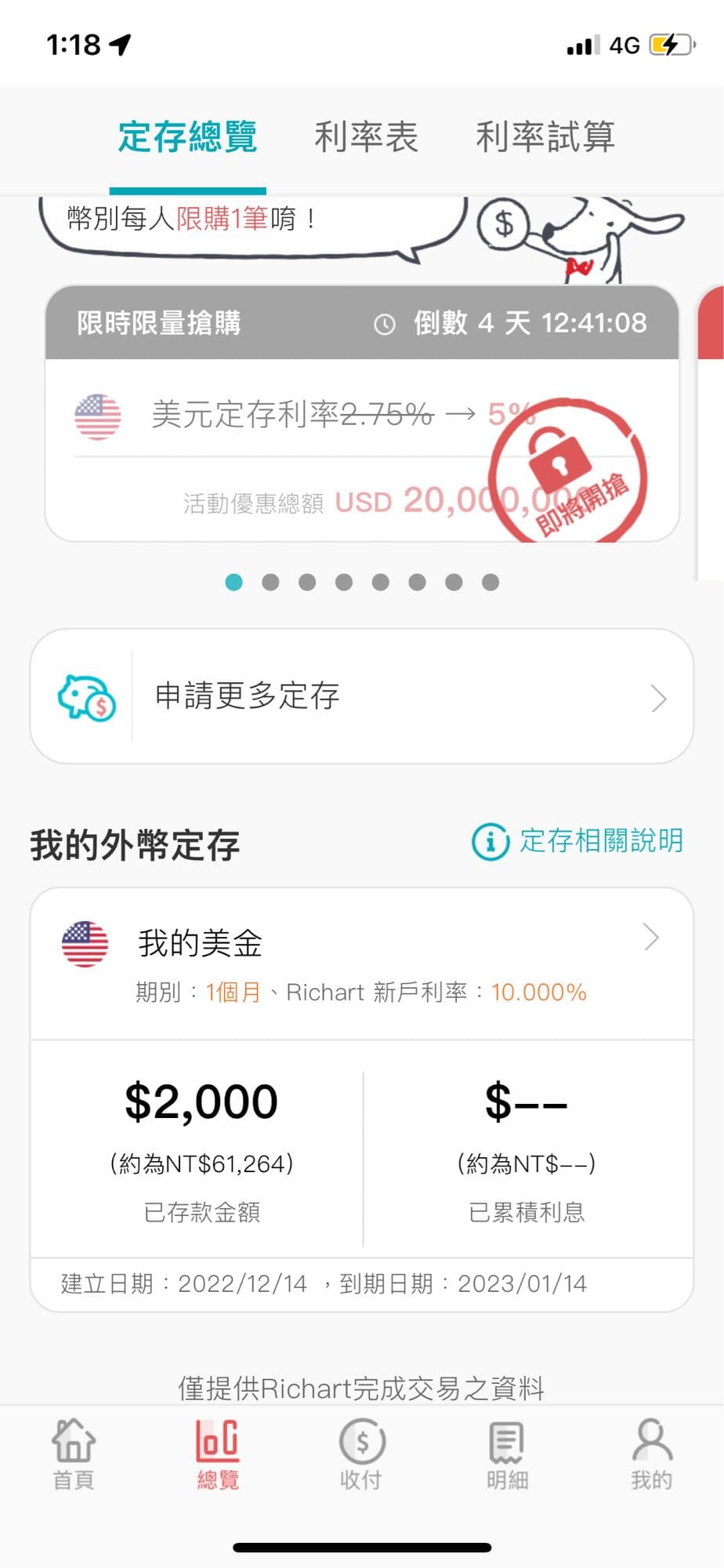
Task: Open 申請更多定存 to apply for deposits
Action: point(248,695)
